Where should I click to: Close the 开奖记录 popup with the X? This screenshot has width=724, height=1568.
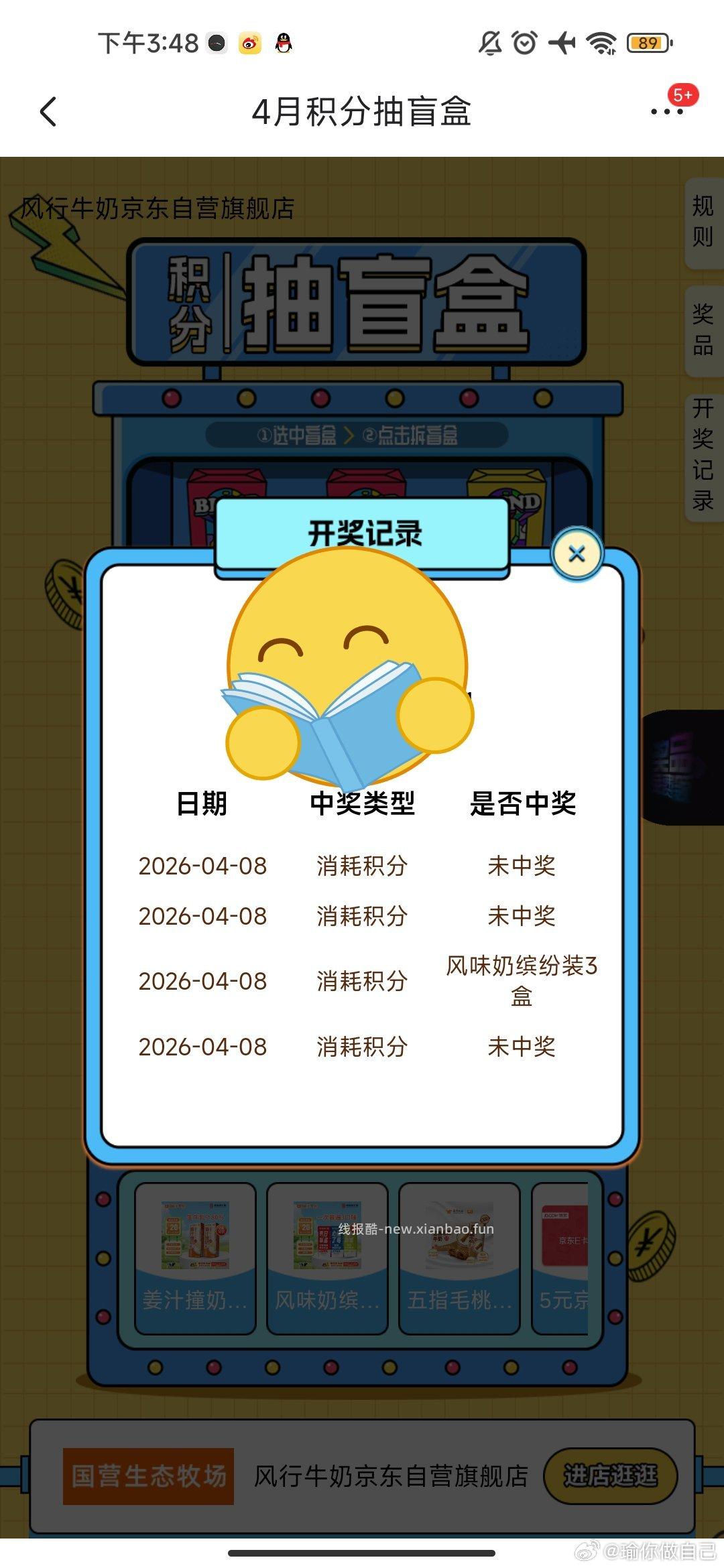[x=578, y=553]
